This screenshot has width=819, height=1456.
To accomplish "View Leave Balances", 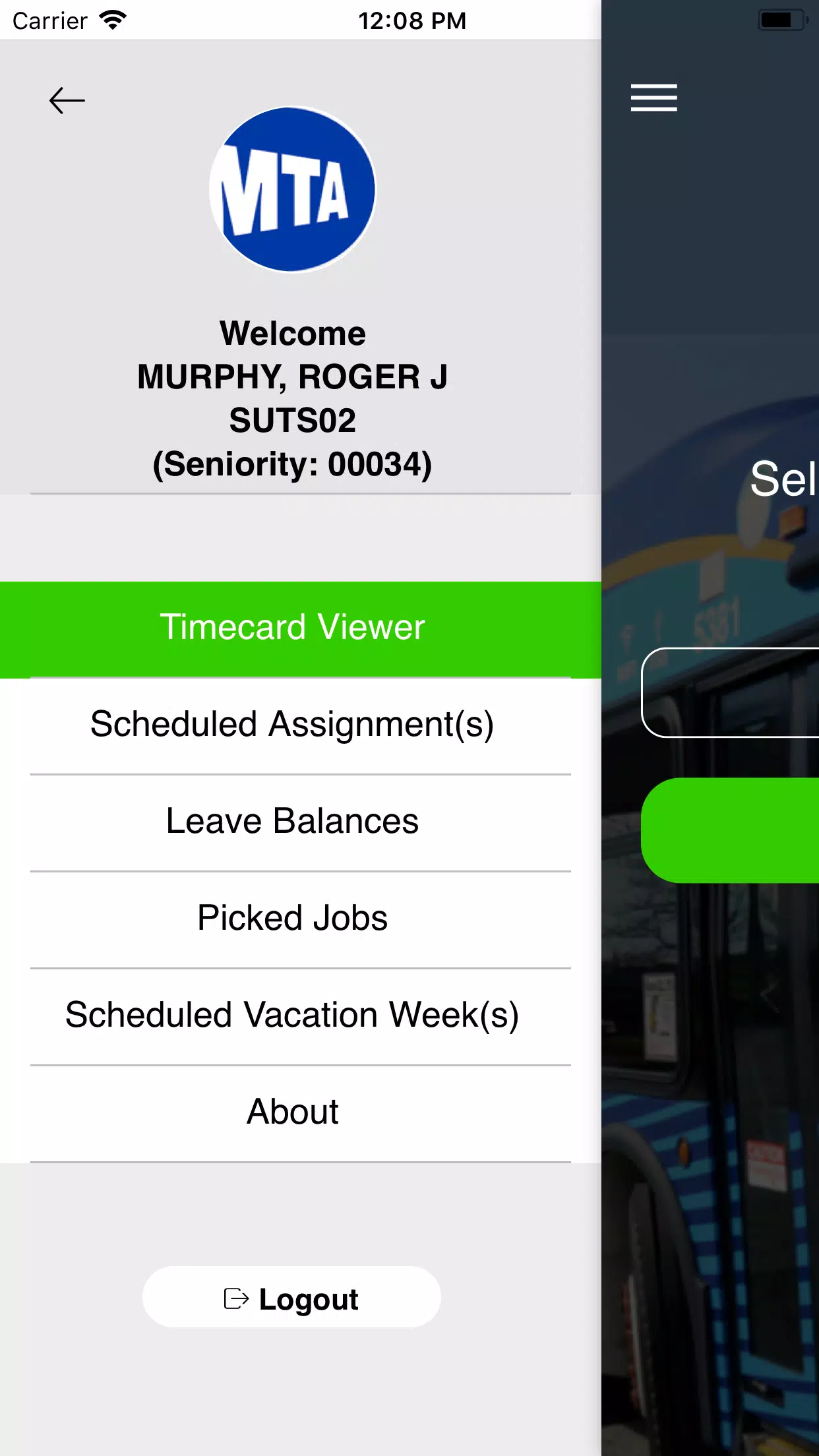I will (293, 822).
